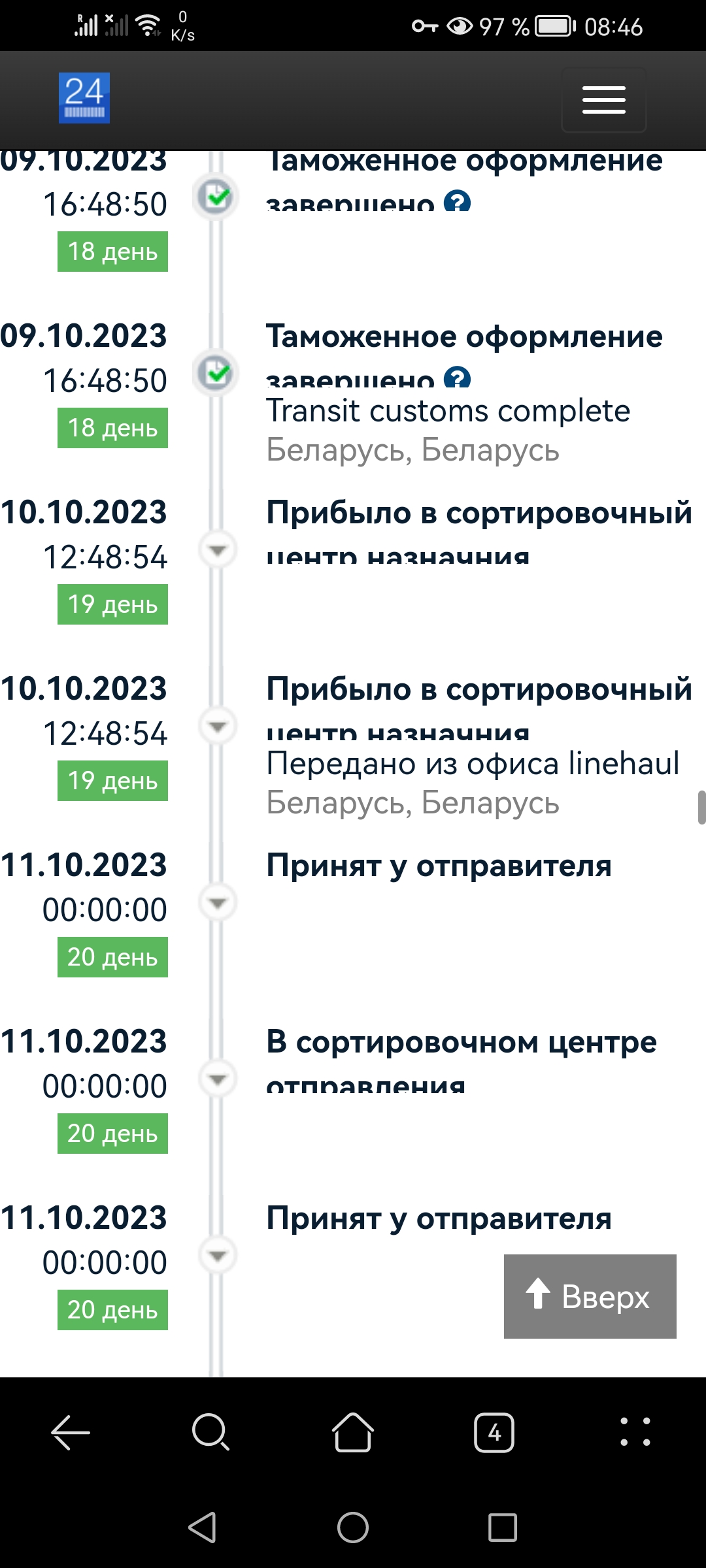The image size is (706, 1568).
Task: Go back with the browser back arrow
Action: (x=71, y=1432)
